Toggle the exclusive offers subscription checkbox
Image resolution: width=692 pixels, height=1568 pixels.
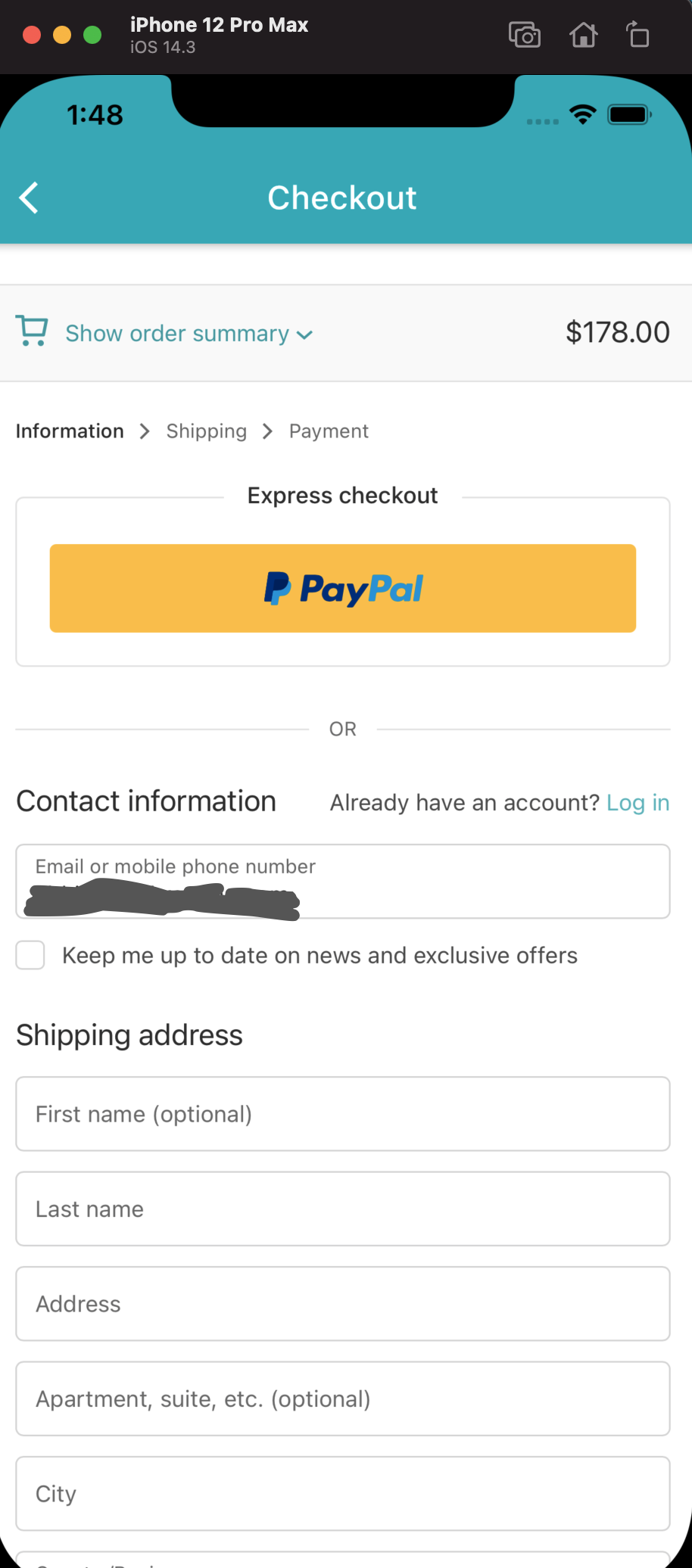(30, 955)
